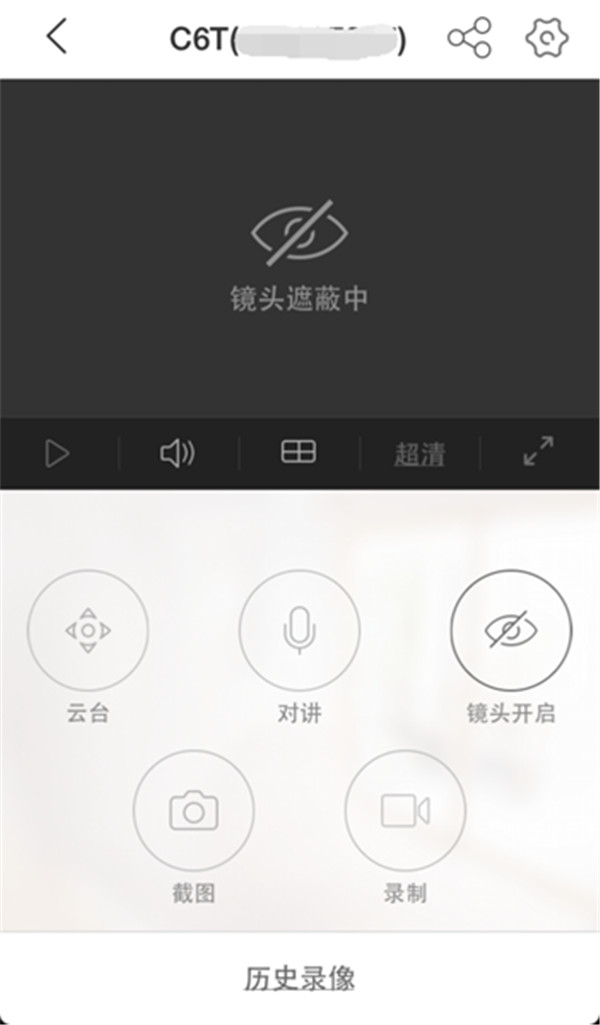Toggle the speaker sound

(177, 454)
